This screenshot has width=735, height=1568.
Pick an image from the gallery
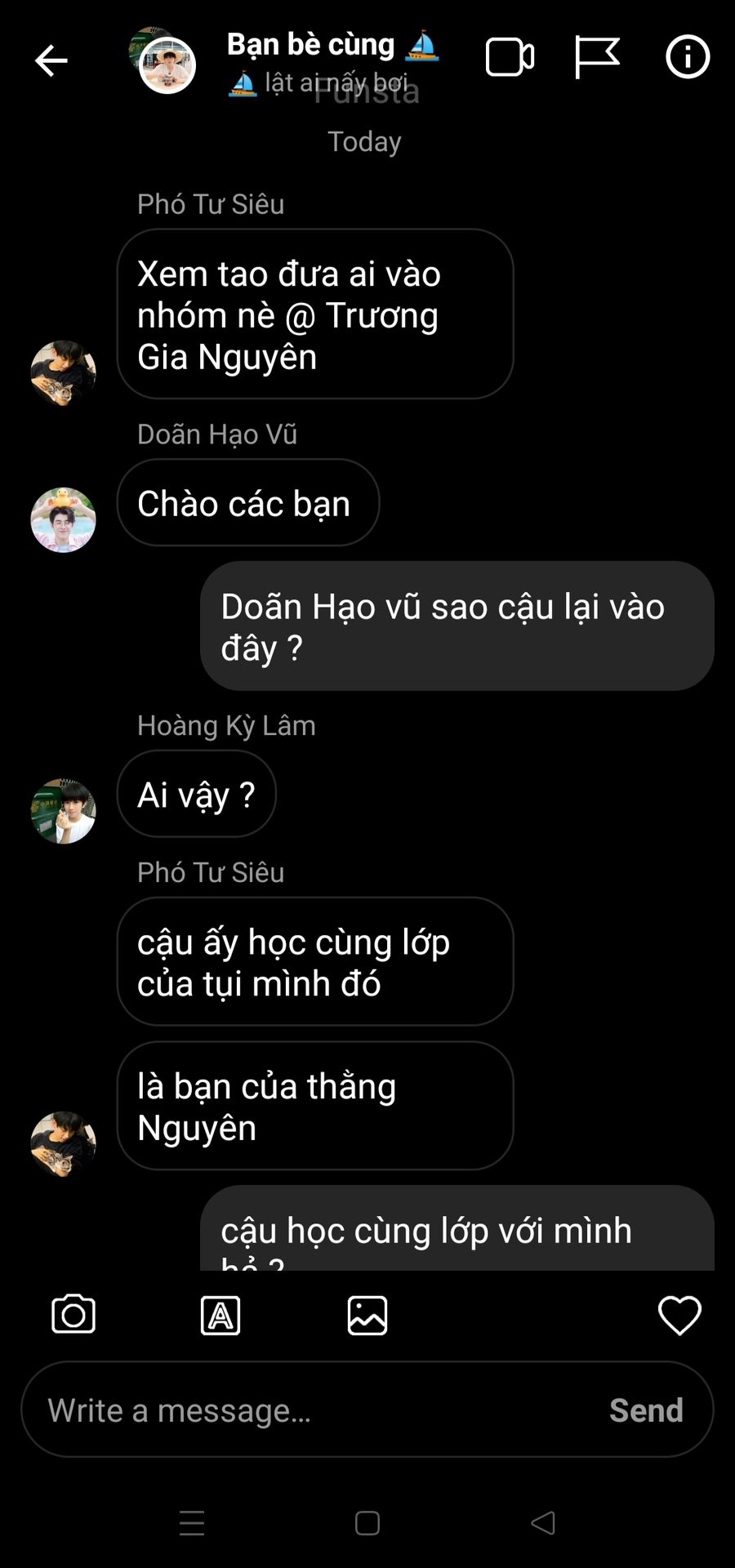367,1315
